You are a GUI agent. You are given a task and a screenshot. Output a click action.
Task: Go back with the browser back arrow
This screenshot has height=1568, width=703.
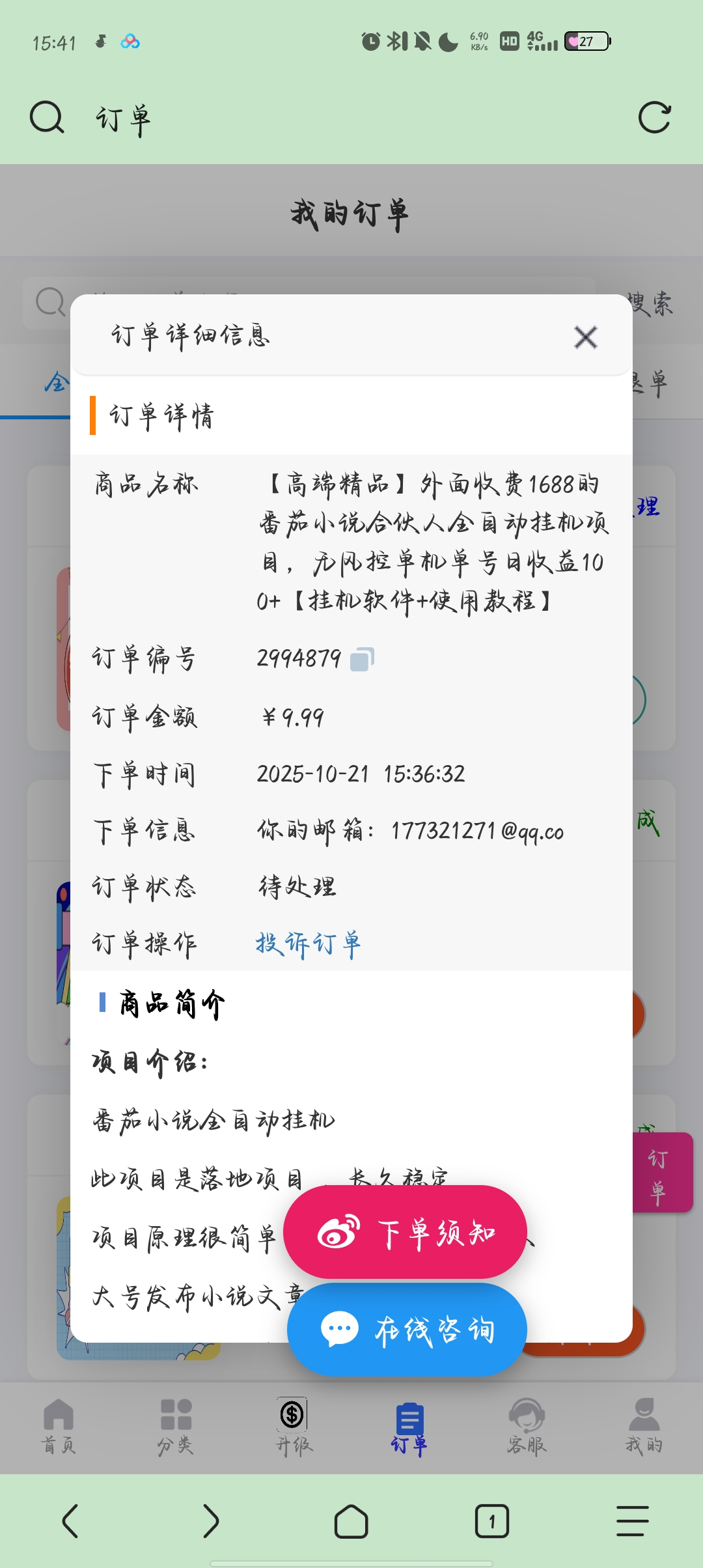pos(70,1521)
